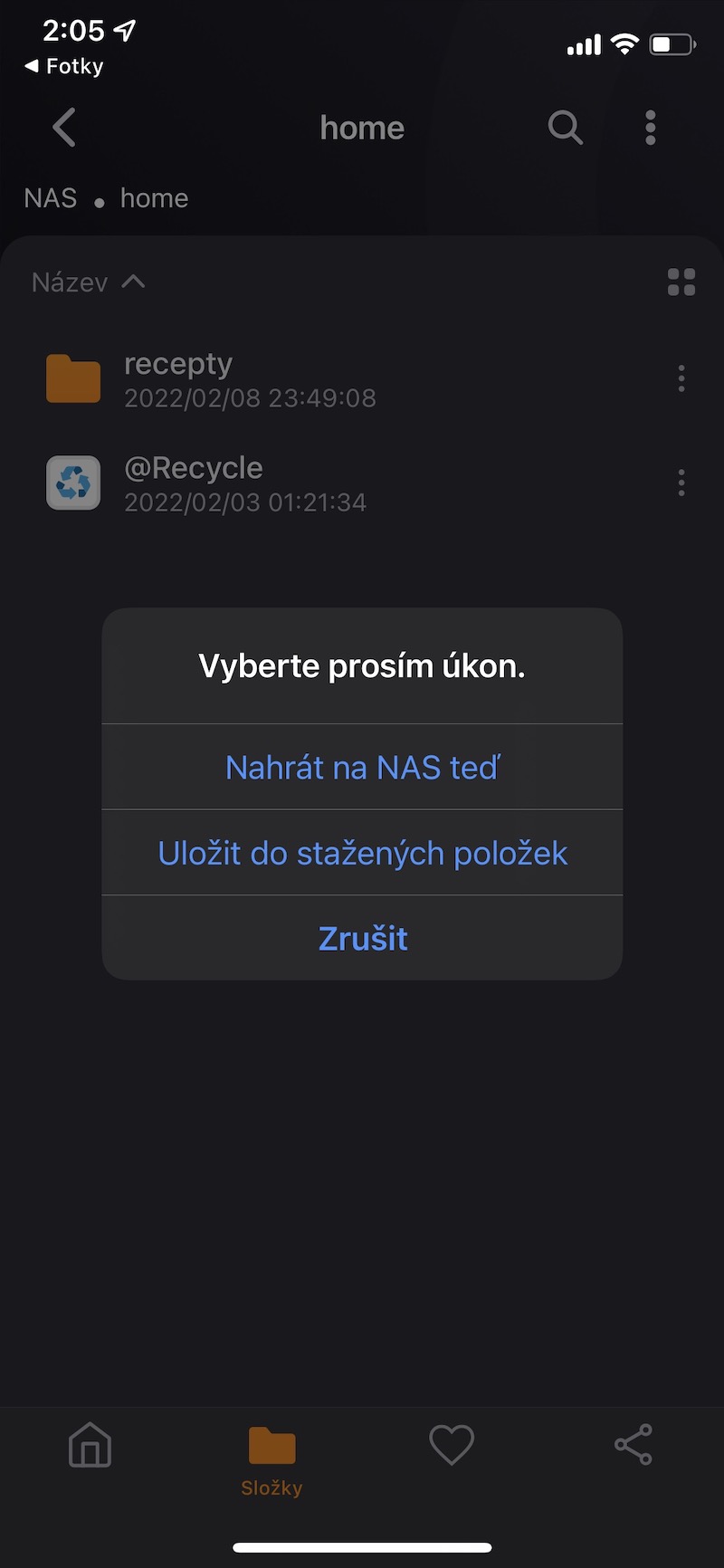Open the header overflow menu
The width and height of the screenshot is (724, 1568).
coord(650,128)
